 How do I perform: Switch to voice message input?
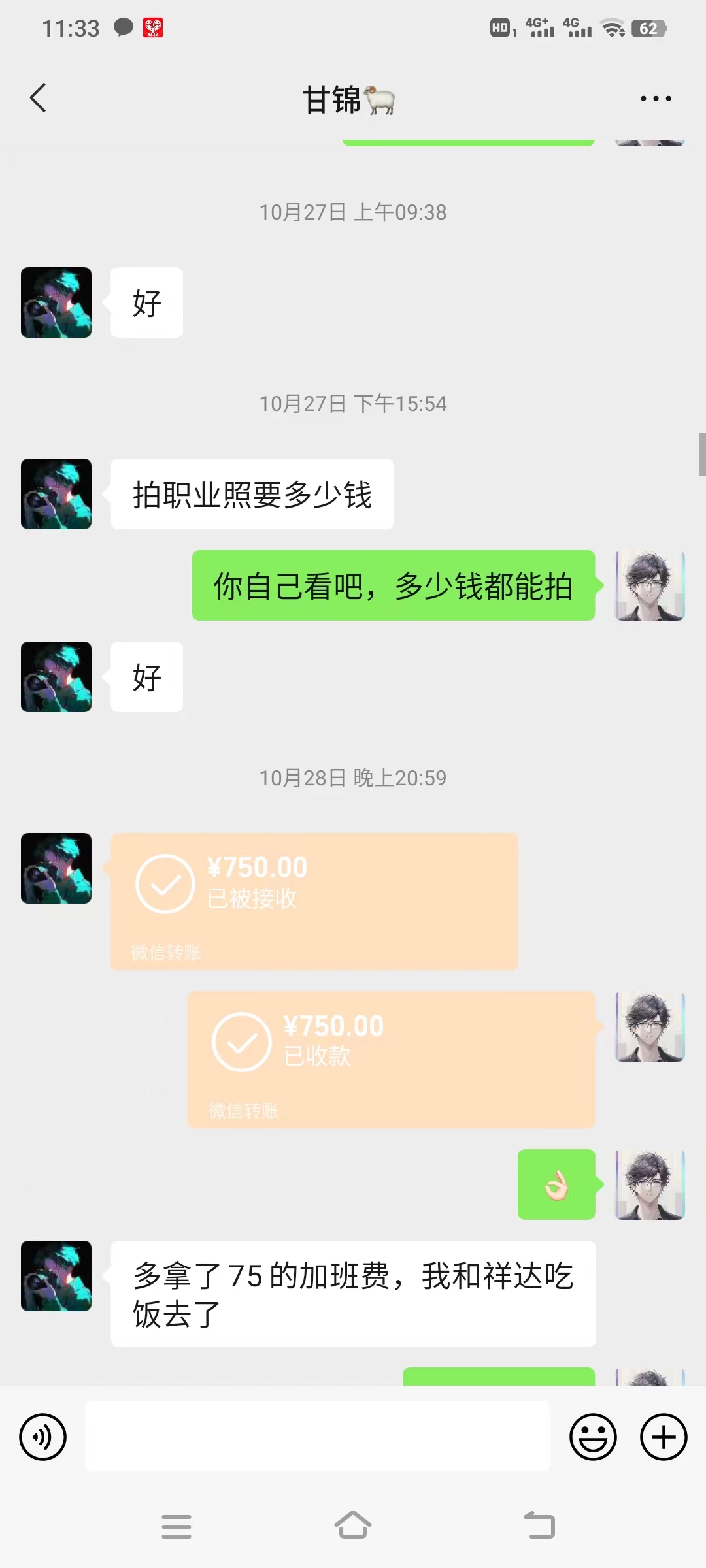pos(43,1437)
